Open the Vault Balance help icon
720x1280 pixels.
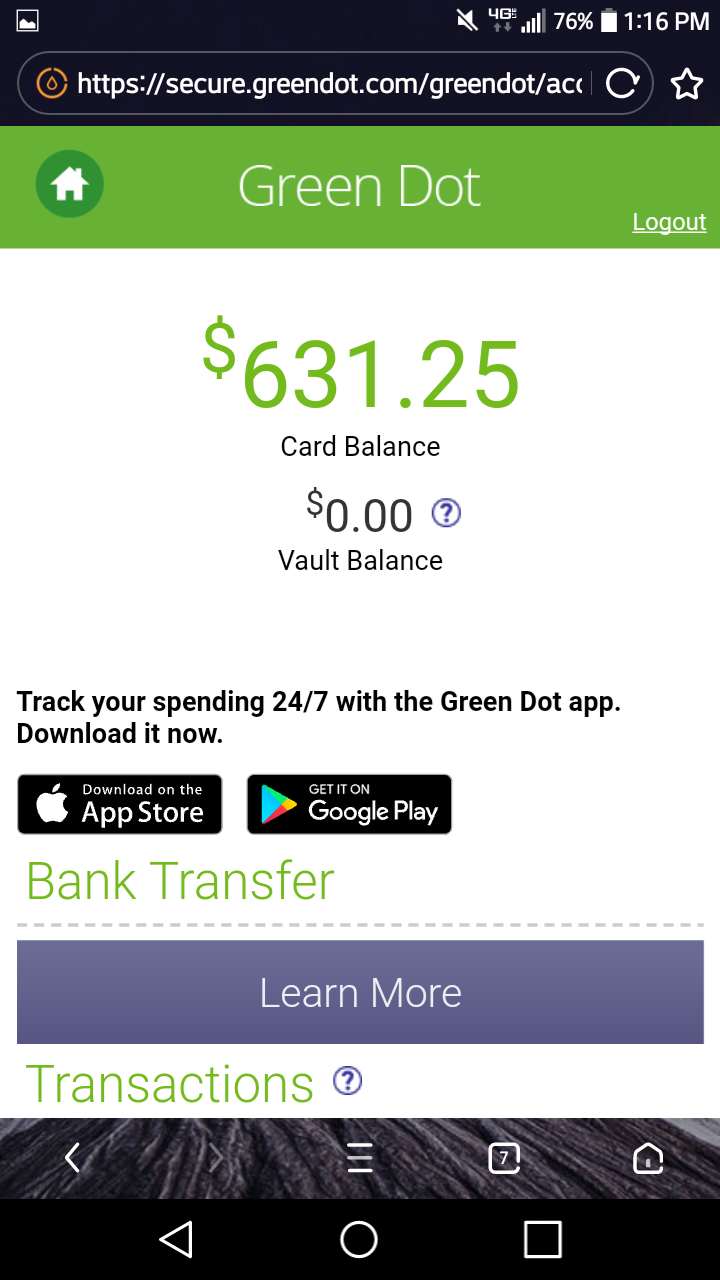[x=446, y=513]
